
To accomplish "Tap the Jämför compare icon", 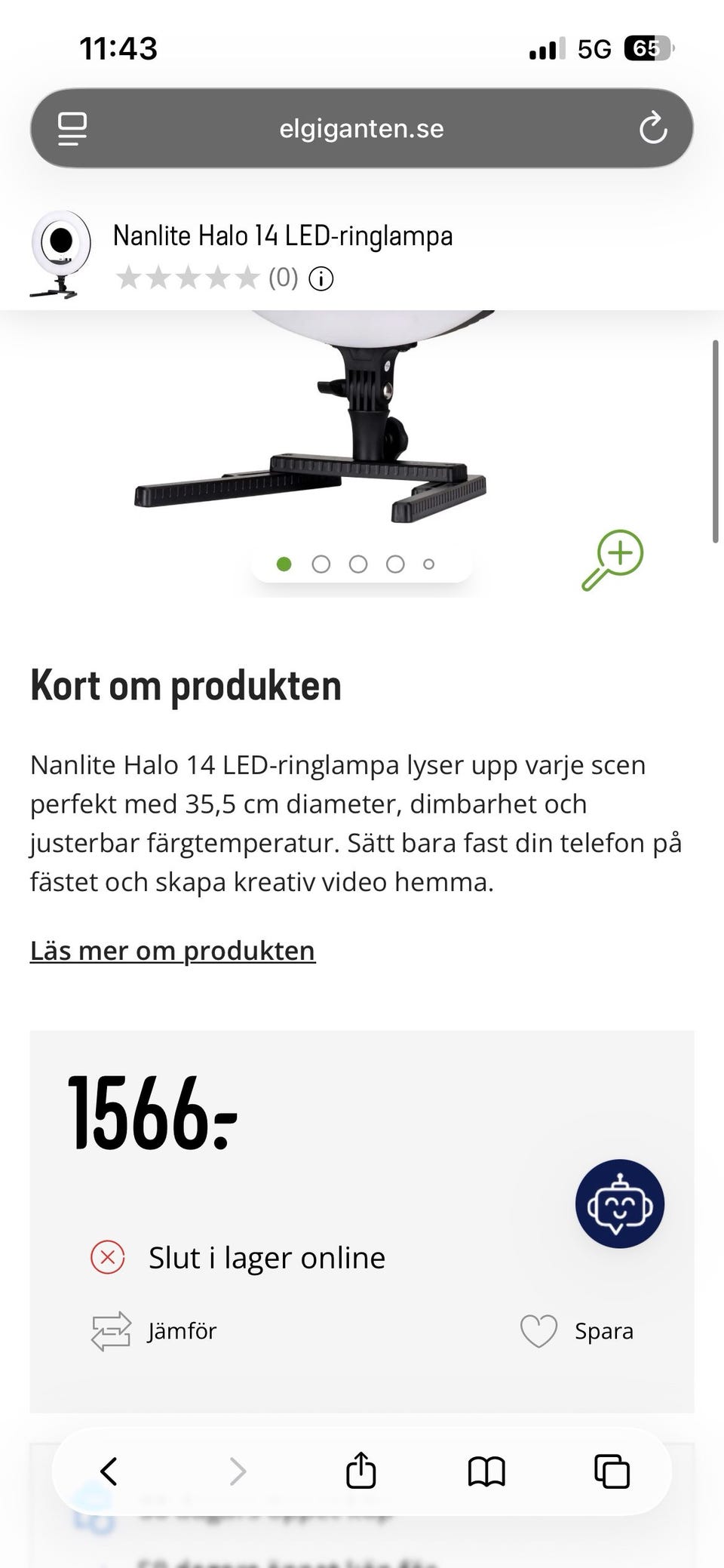I will (109, 1330).
